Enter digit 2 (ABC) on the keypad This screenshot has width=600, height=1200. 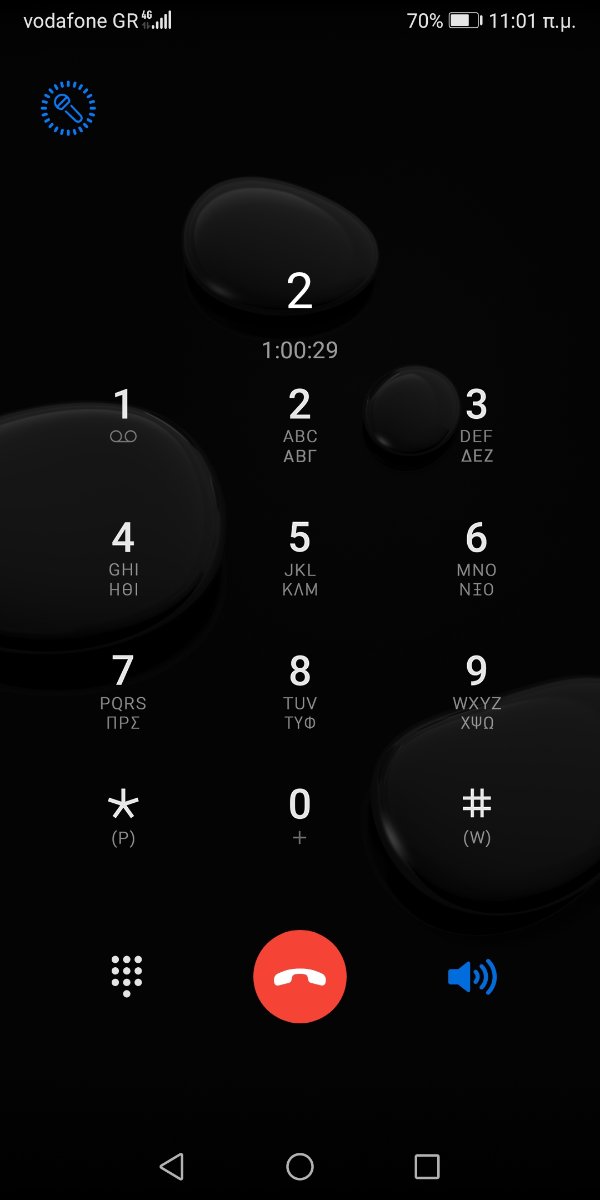click(300, 425)
